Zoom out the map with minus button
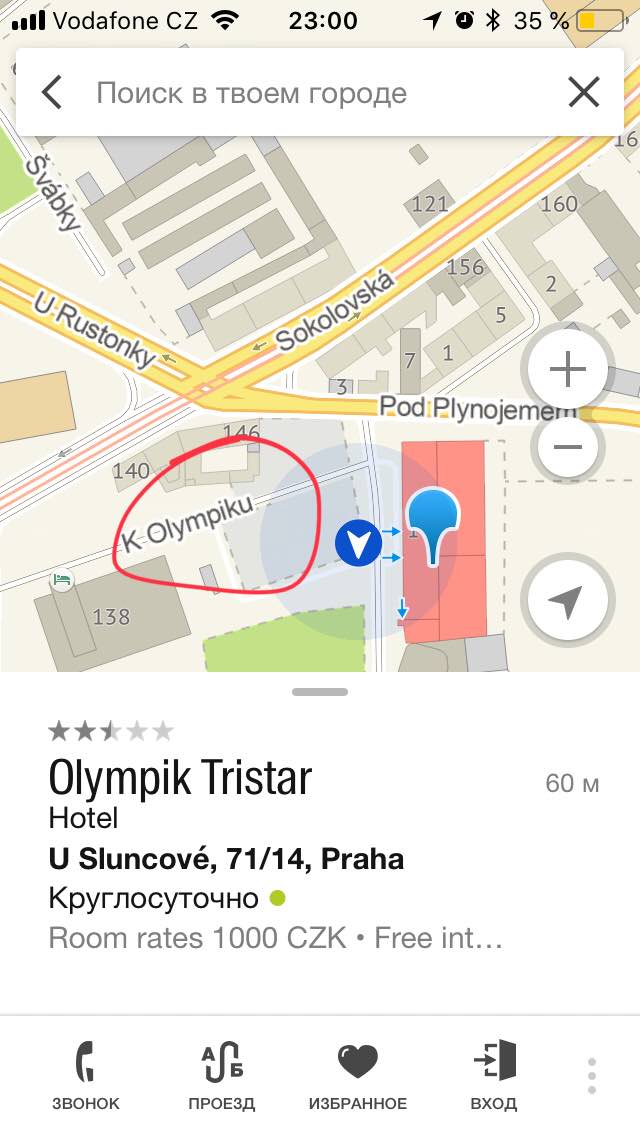 coord(568,446)
